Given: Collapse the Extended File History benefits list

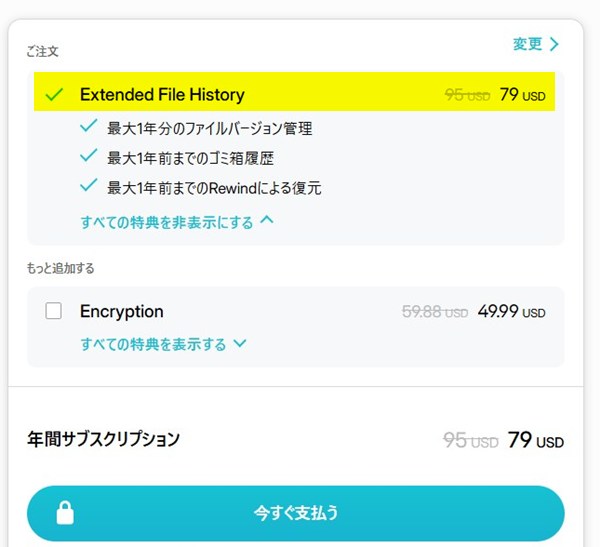Looking at the screenshot, I should pos(177,222).
